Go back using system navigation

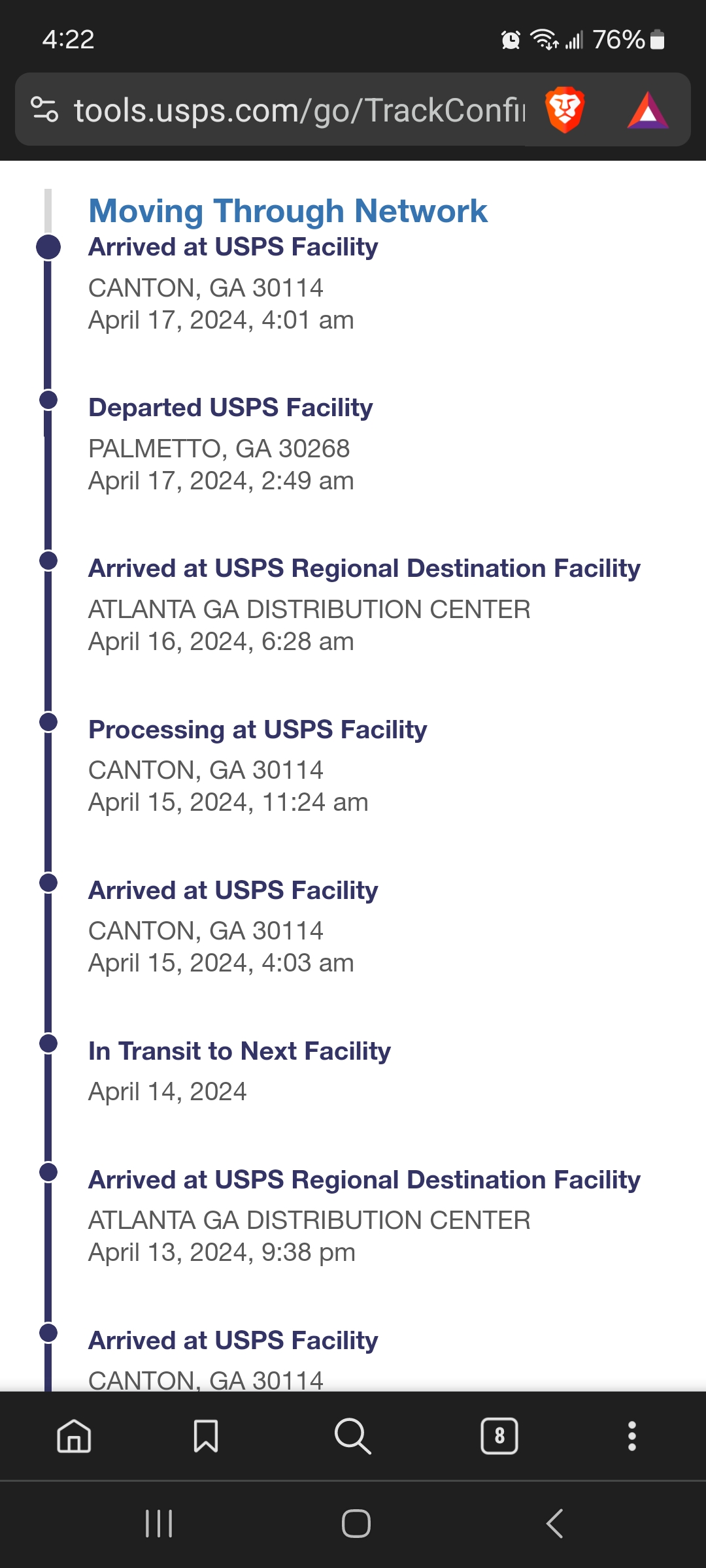point(554,1524)
